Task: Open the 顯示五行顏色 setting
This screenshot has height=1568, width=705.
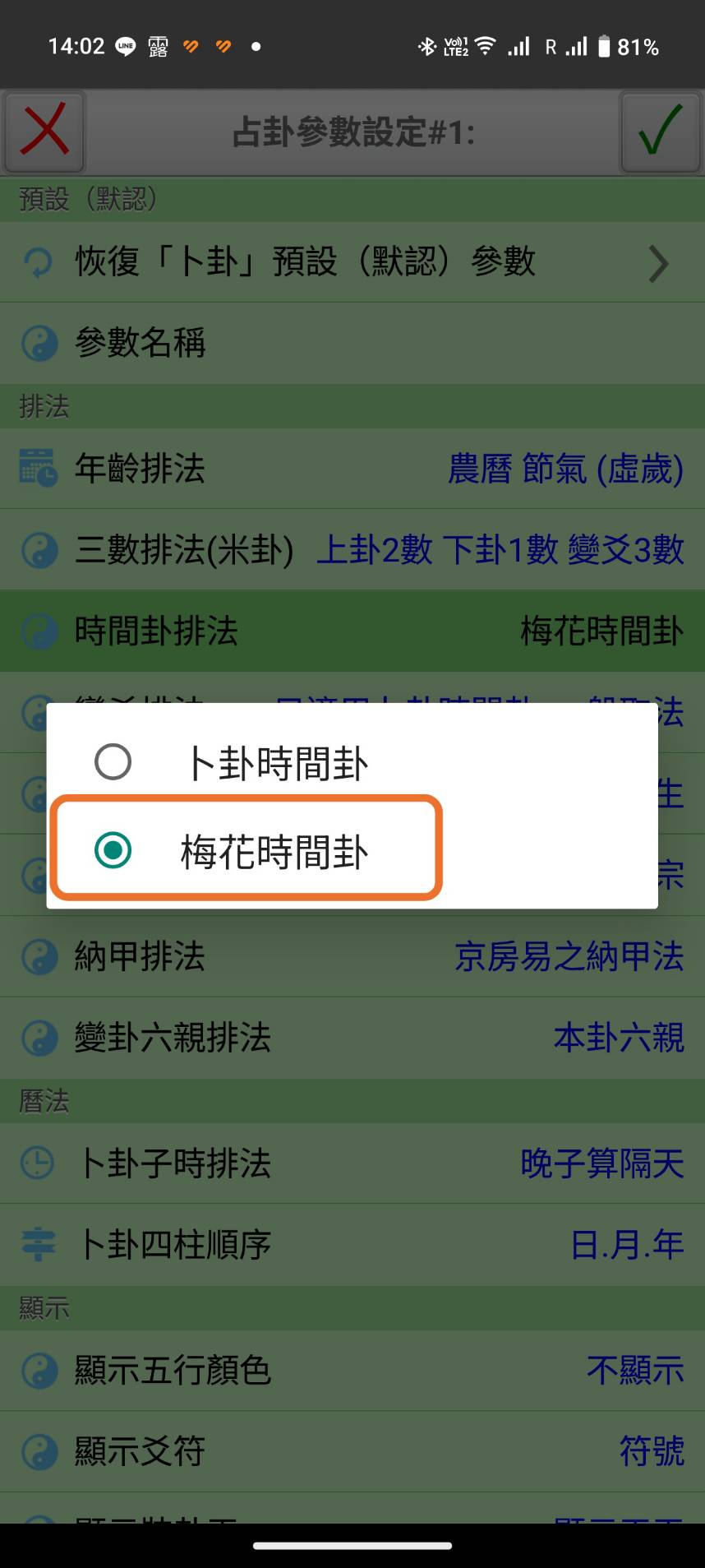Action: click(x=352, y=1371)
